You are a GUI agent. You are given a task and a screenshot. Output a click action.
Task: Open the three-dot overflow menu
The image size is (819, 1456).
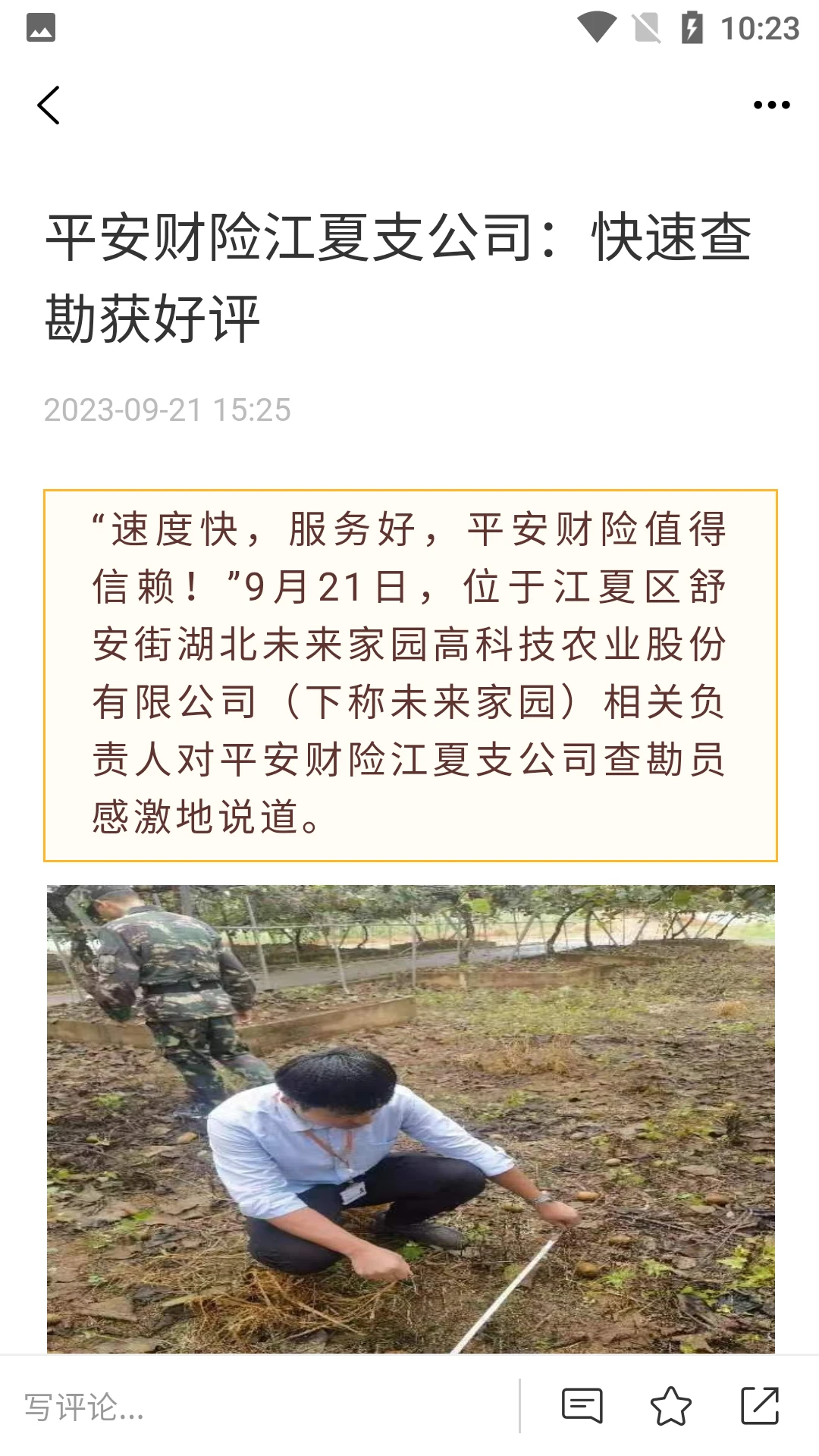[x=771, y=105]
